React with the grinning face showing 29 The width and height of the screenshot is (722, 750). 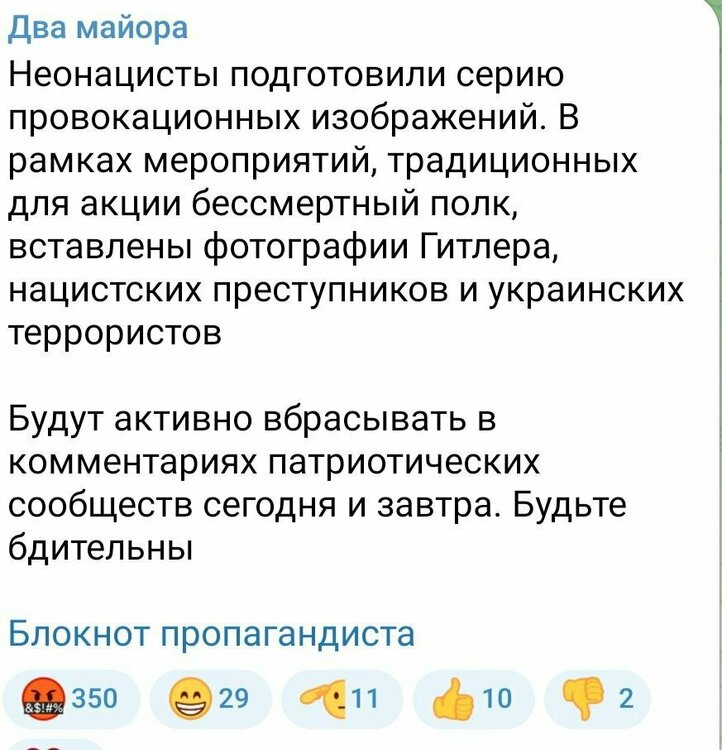pyautogui.click(x=207, y=698)
